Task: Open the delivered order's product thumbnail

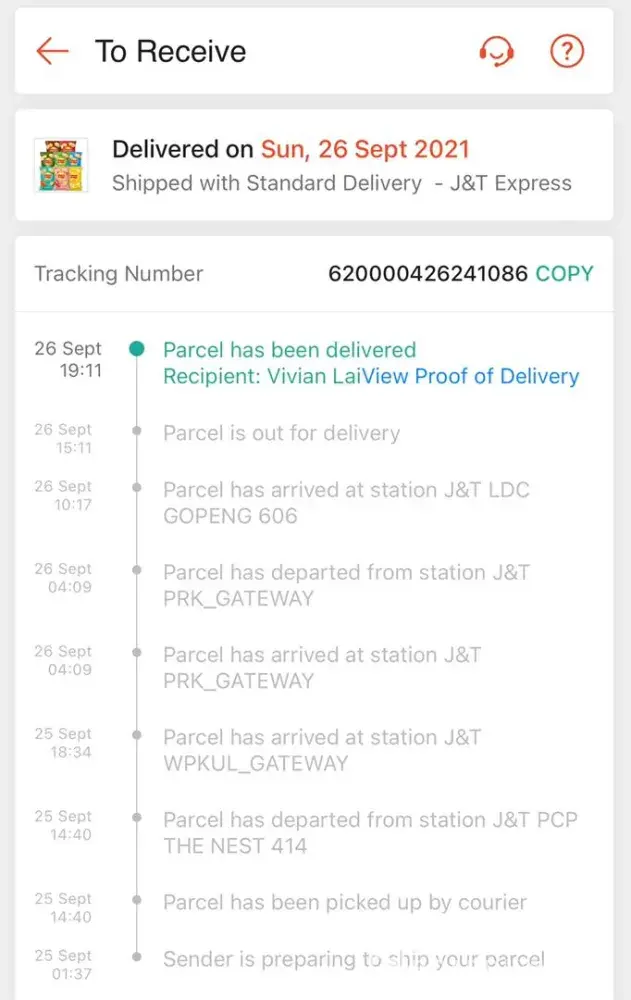Action: coord(61,165)
